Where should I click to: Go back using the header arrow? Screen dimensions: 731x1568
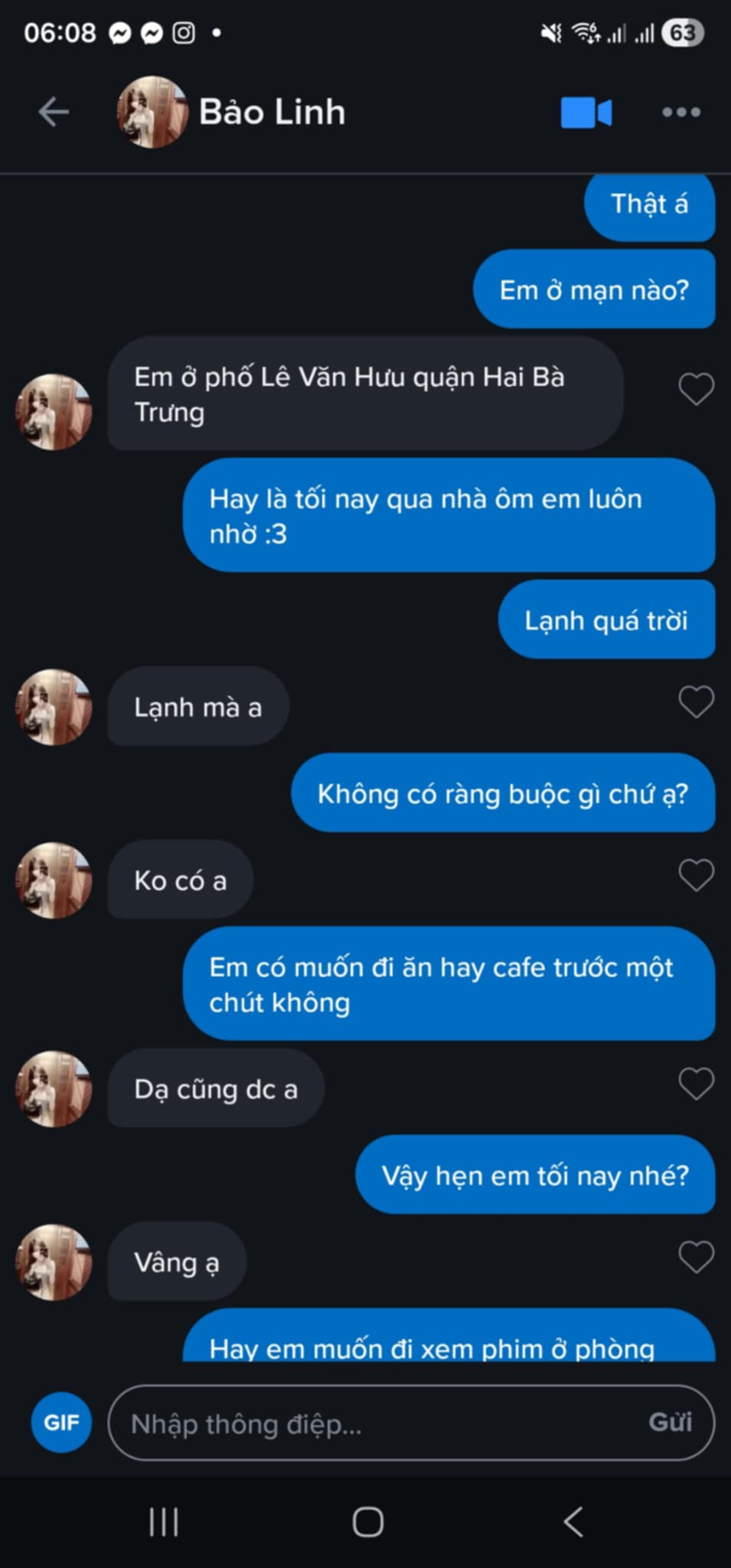54,112
